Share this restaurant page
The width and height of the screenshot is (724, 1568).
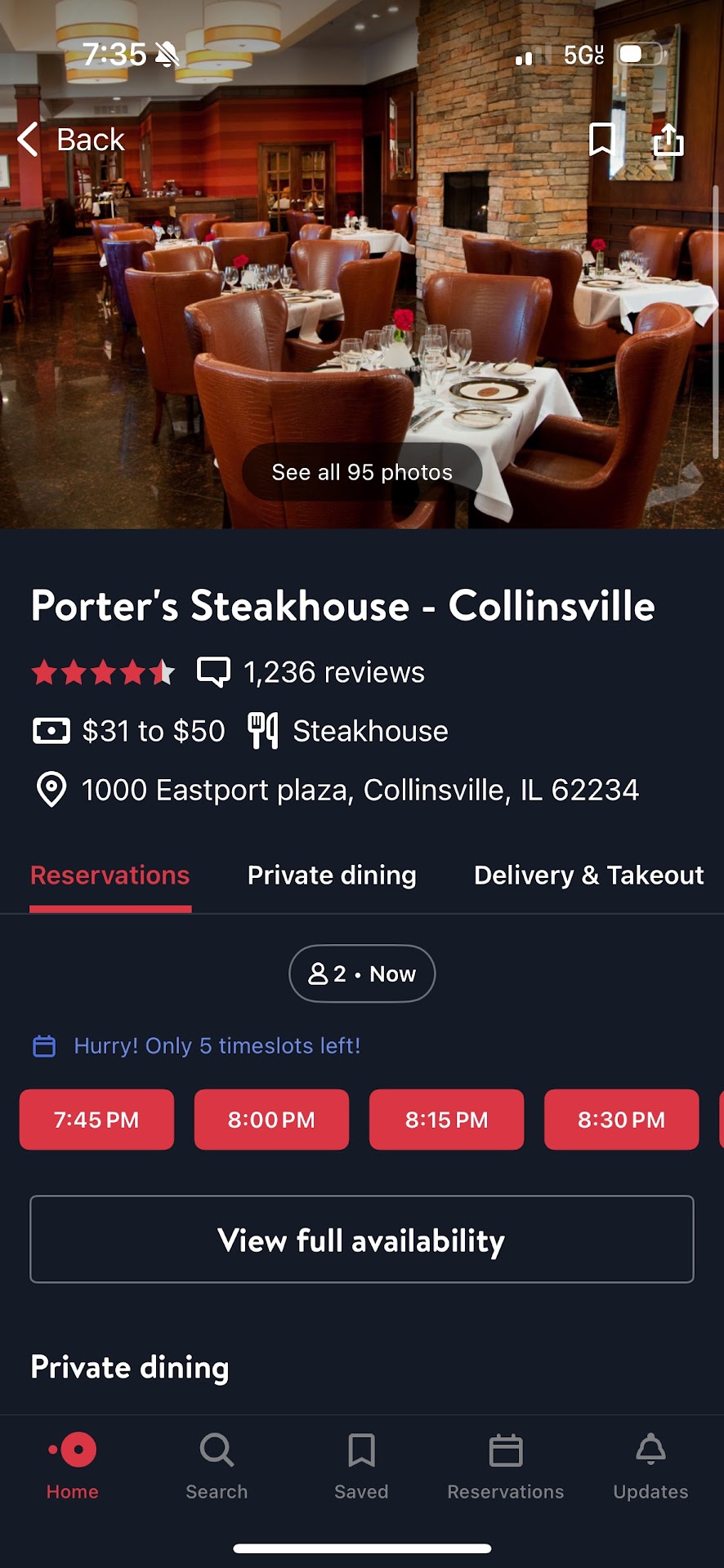click(668, 140)
